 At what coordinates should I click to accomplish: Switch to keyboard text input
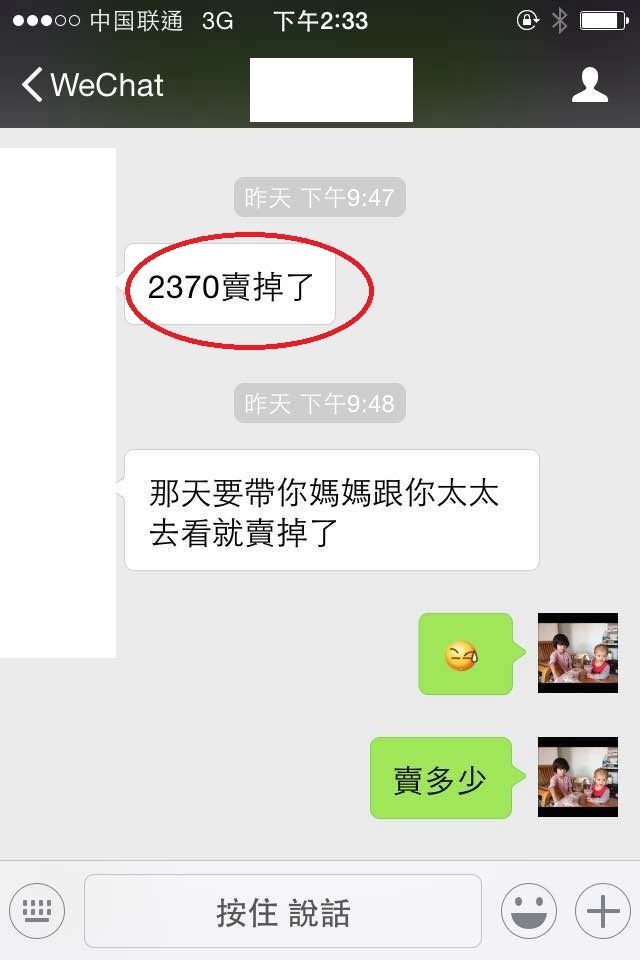37,911
